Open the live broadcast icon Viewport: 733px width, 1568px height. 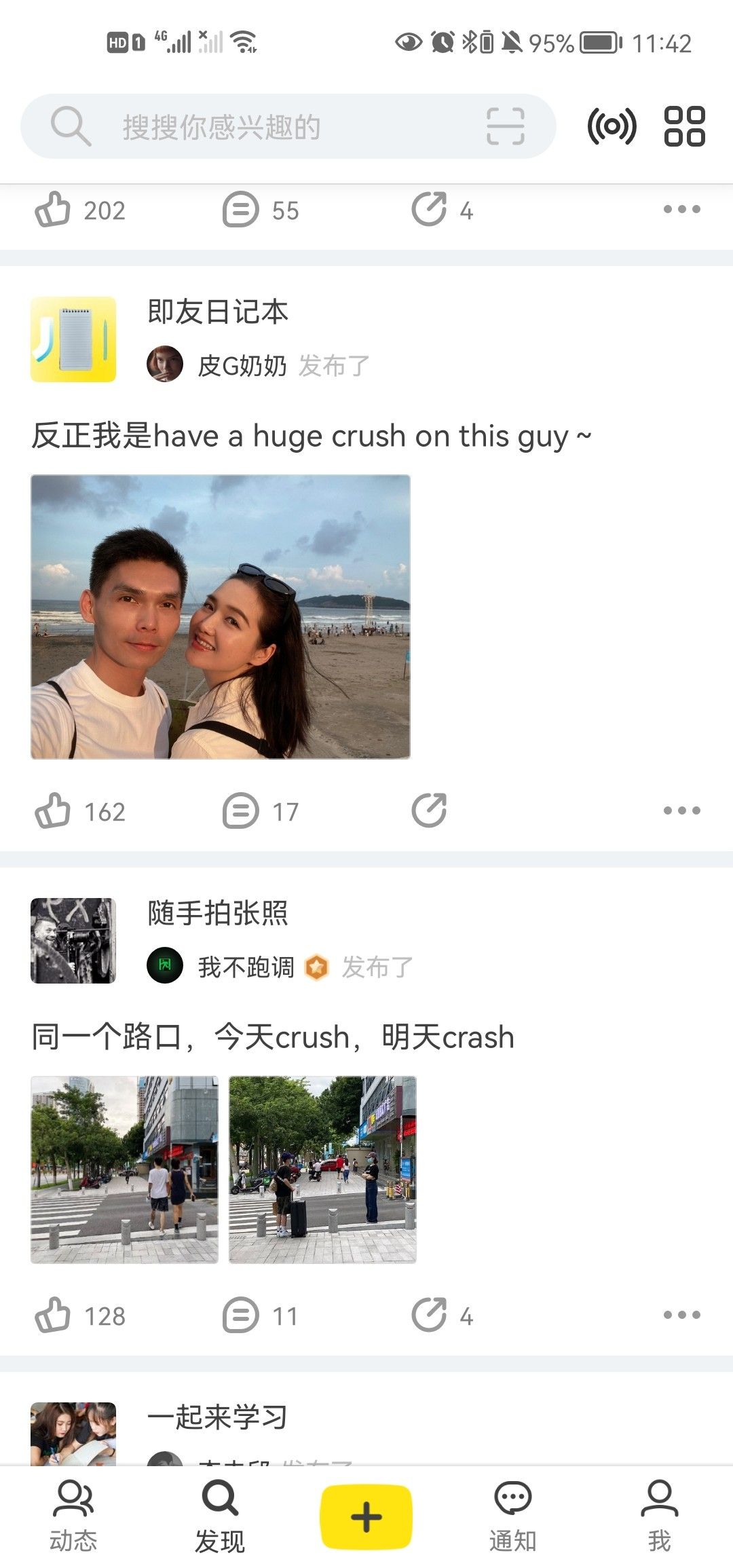click(x=612, y=126)
